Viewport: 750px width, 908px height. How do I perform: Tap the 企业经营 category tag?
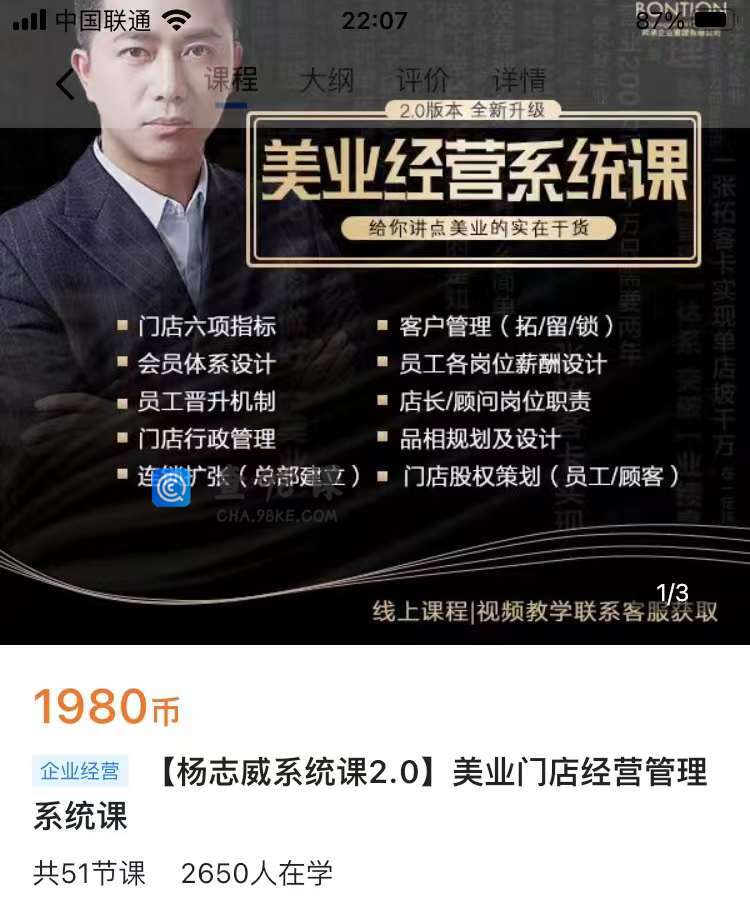(x=80, y=771)
